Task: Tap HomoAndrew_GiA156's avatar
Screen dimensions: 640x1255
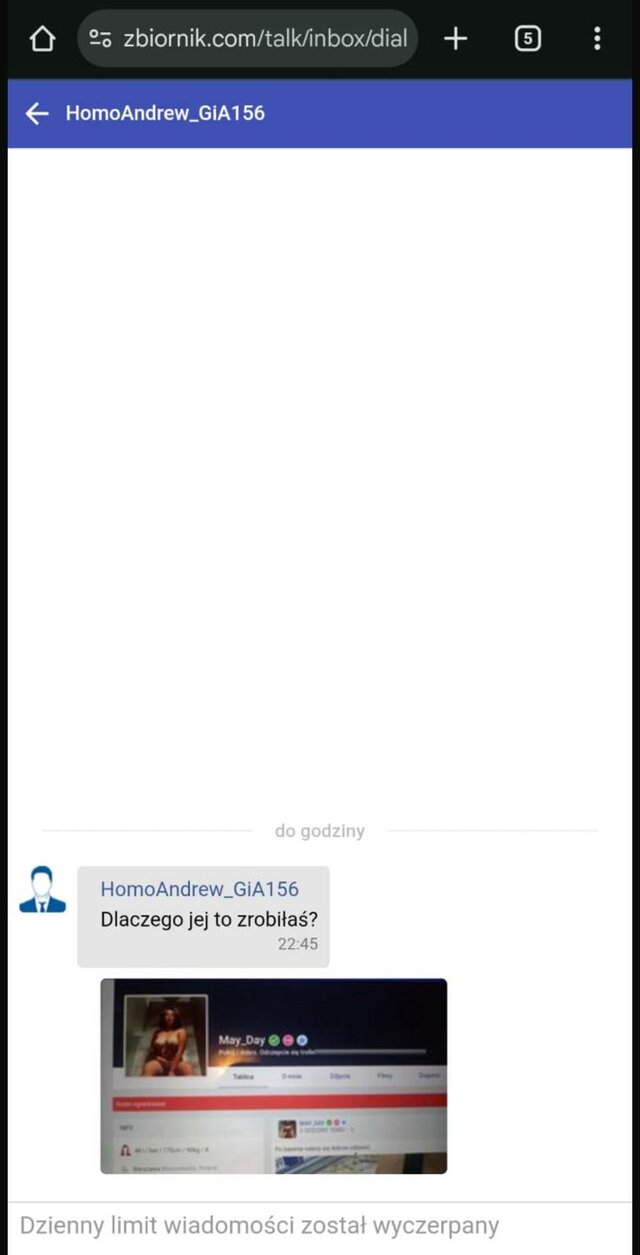Action: click(42, 890)
